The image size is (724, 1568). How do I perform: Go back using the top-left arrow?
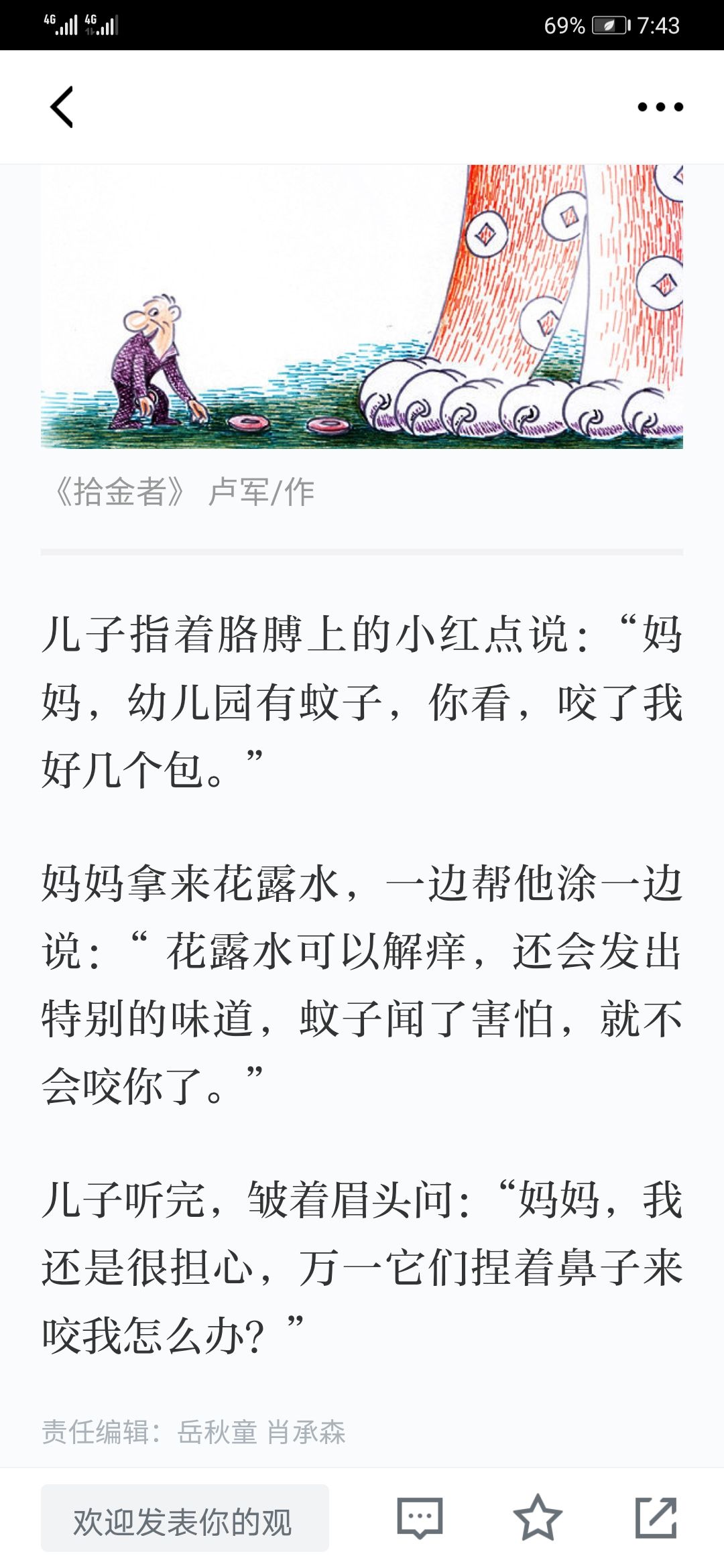tap(62, 107)
